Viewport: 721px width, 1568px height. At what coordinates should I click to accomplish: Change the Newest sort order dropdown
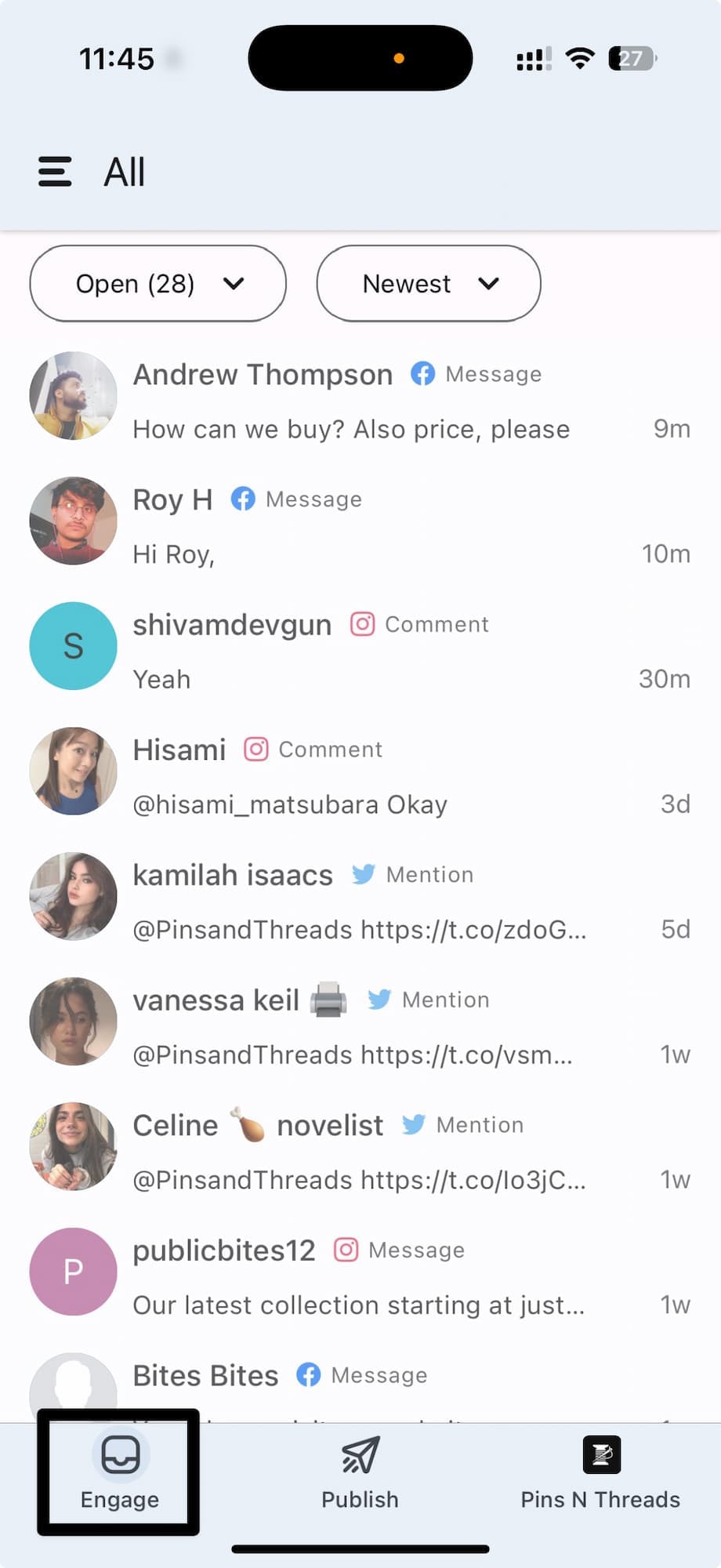click(x=429, y=284)
